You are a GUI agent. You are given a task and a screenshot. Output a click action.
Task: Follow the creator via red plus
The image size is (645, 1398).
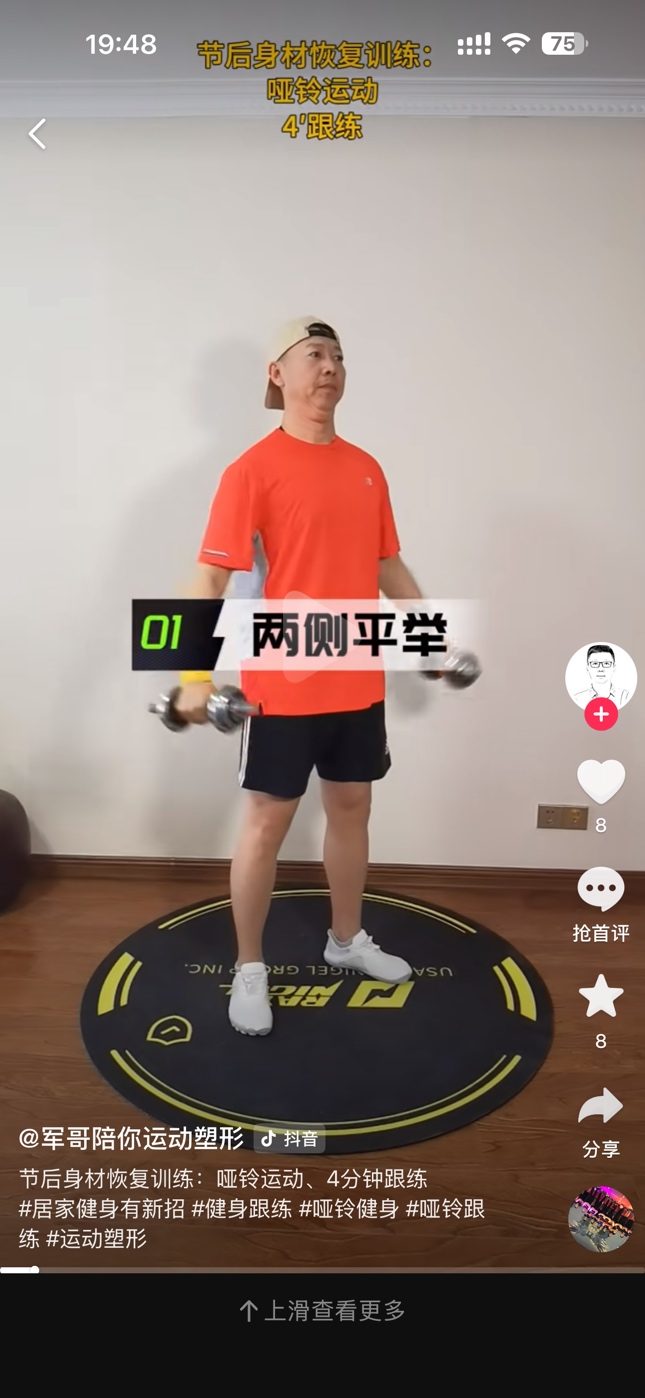[601, 715]
